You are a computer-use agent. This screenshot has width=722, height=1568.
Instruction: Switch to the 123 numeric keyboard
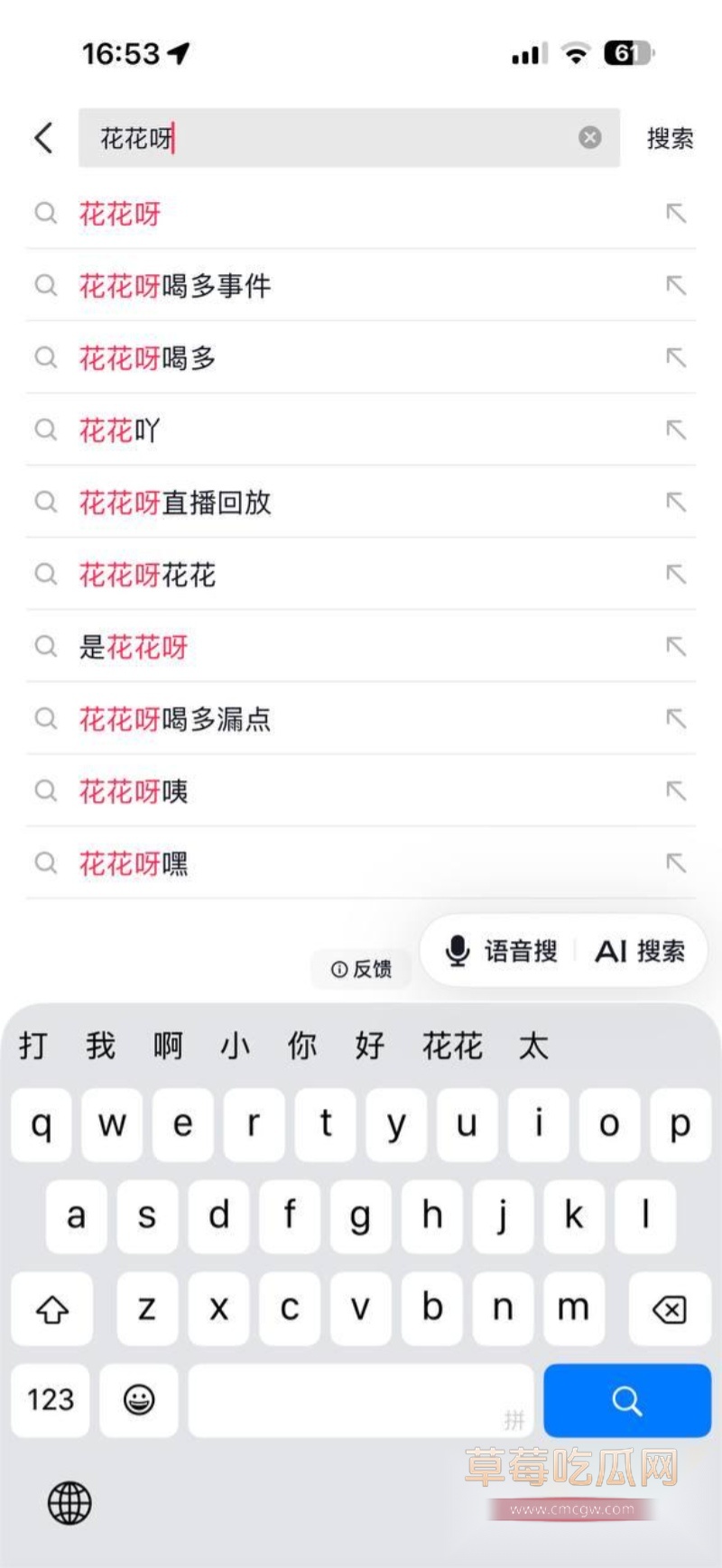coord(51,1401)
